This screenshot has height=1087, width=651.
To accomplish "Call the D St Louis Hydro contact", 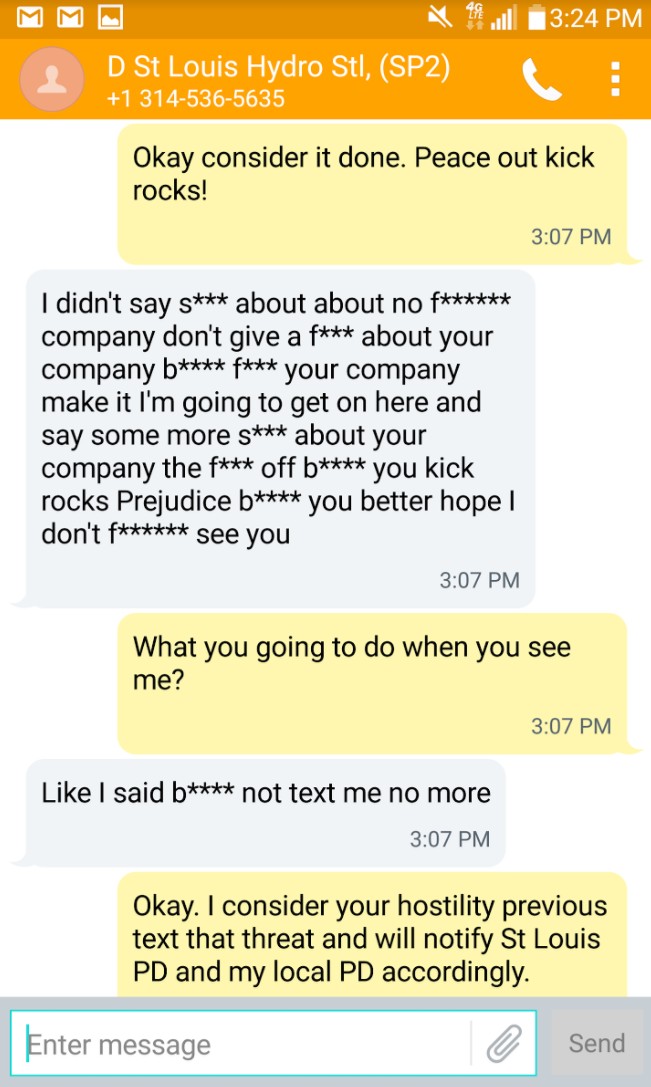I will [x=542, y=80].
